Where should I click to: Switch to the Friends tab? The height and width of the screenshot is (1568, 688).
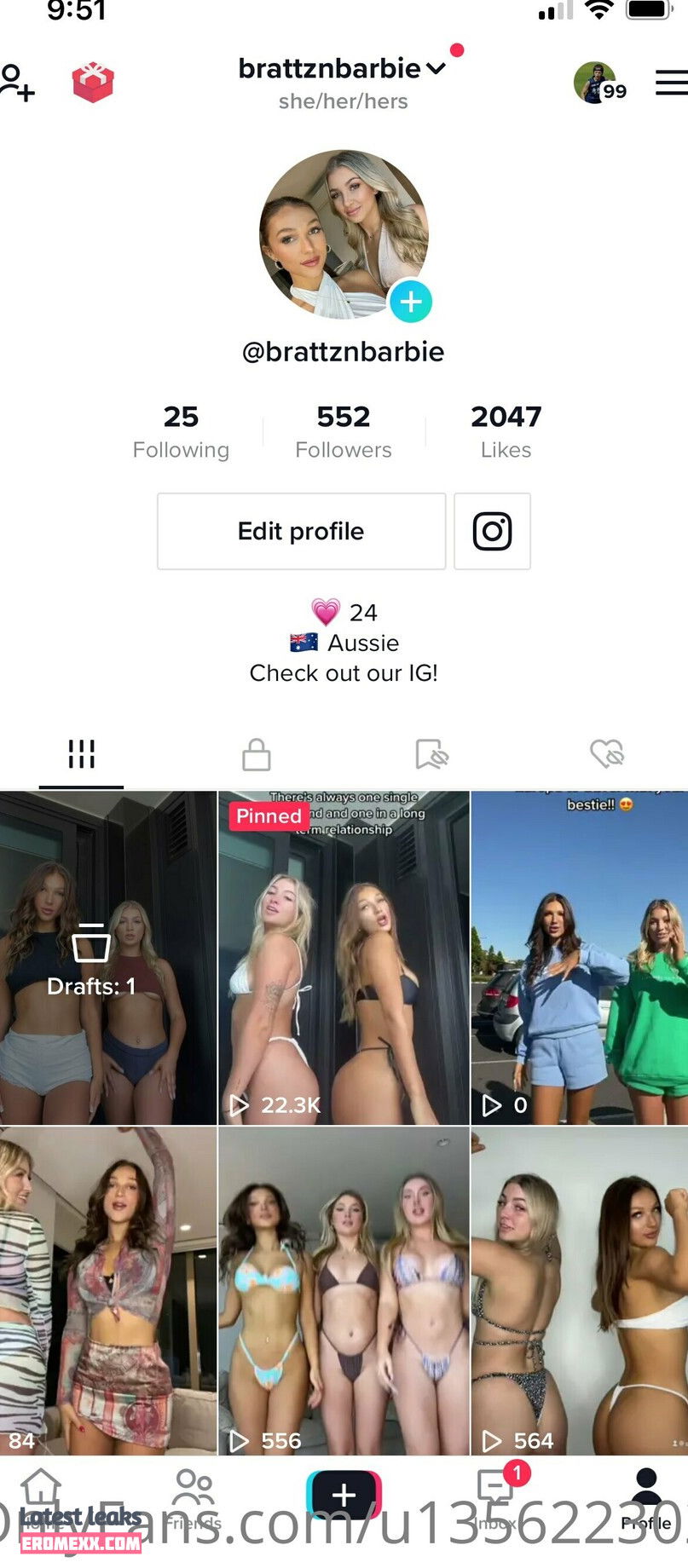coord(194,1502)
